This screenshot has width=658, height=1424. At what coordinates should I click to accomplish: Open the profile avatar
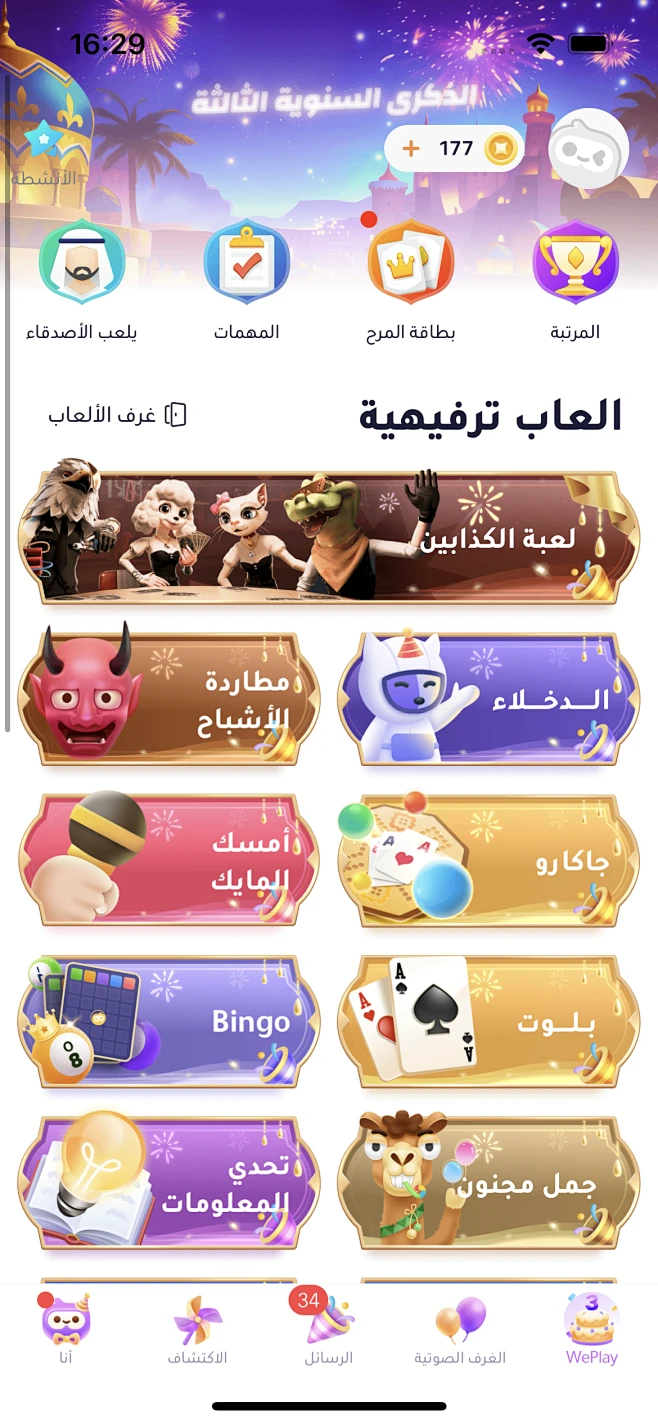[x=589, y=149]
